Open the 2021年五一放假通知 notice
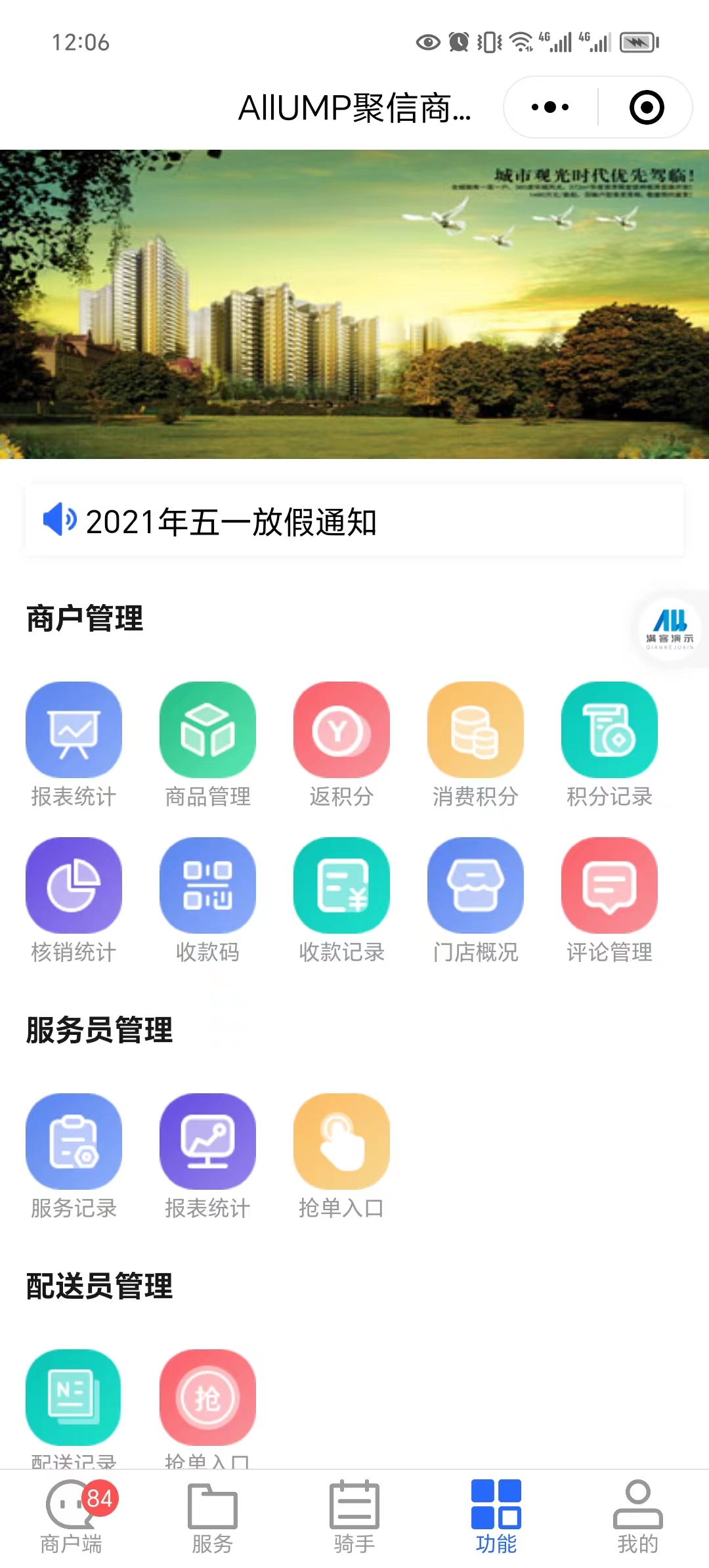The width and height of the screenshot is (709, 1568). tap(354, 521)
